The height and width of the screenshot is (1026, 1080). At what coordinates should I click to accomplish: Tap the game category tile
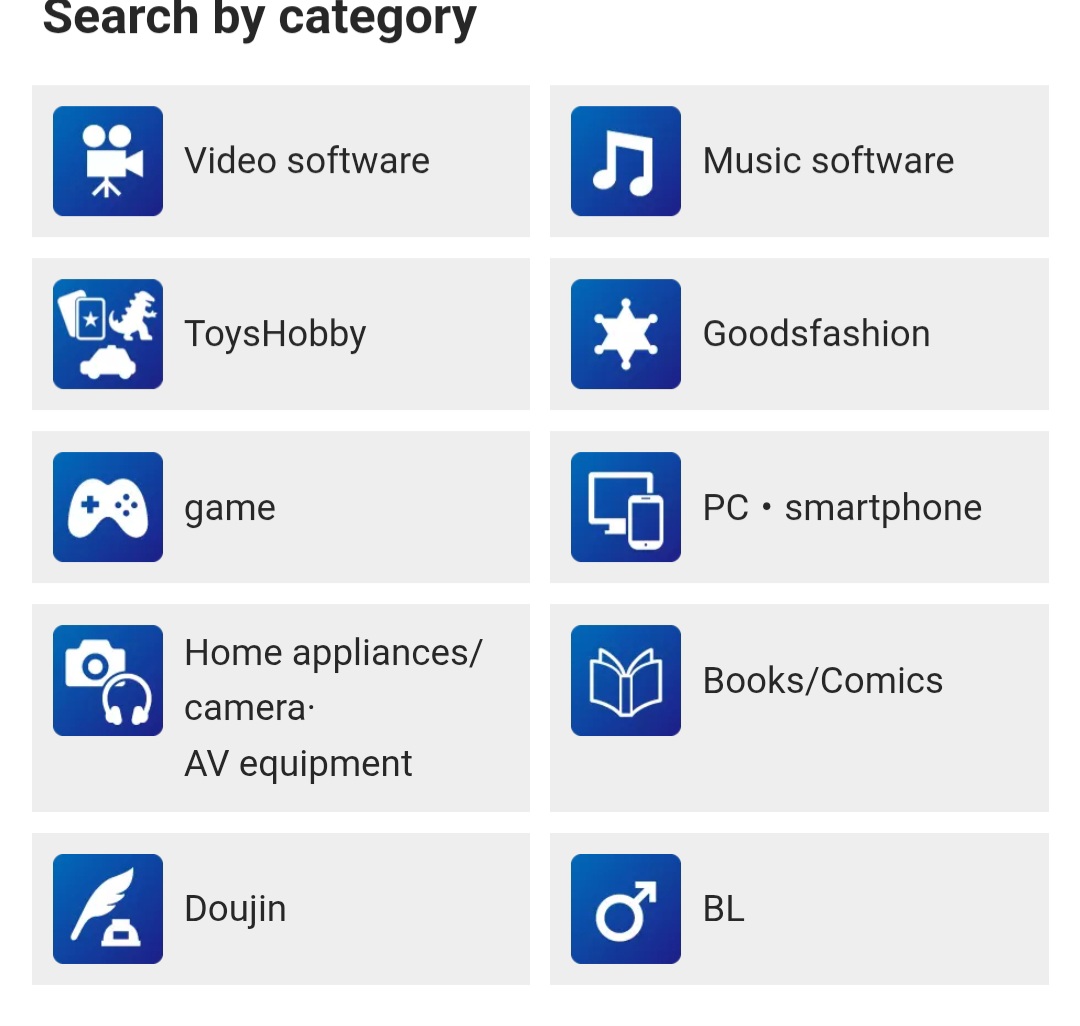pos(281,507)
